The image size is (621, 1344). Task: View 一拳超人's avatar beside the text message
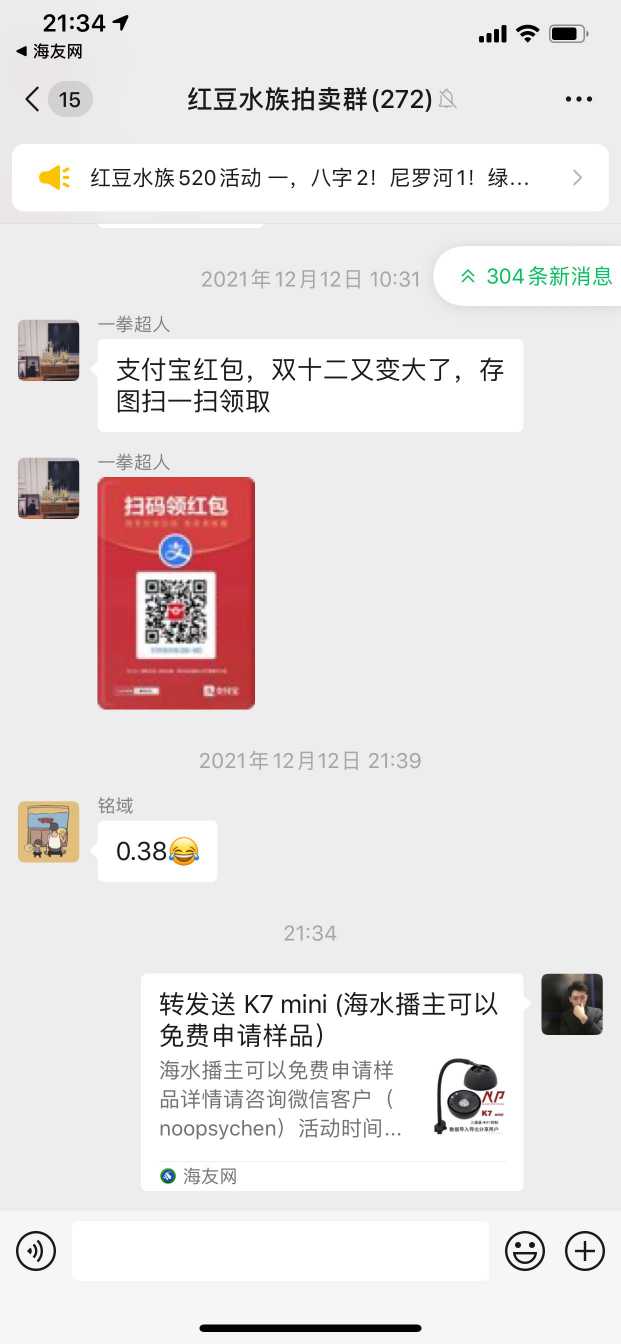coord(48,351)
